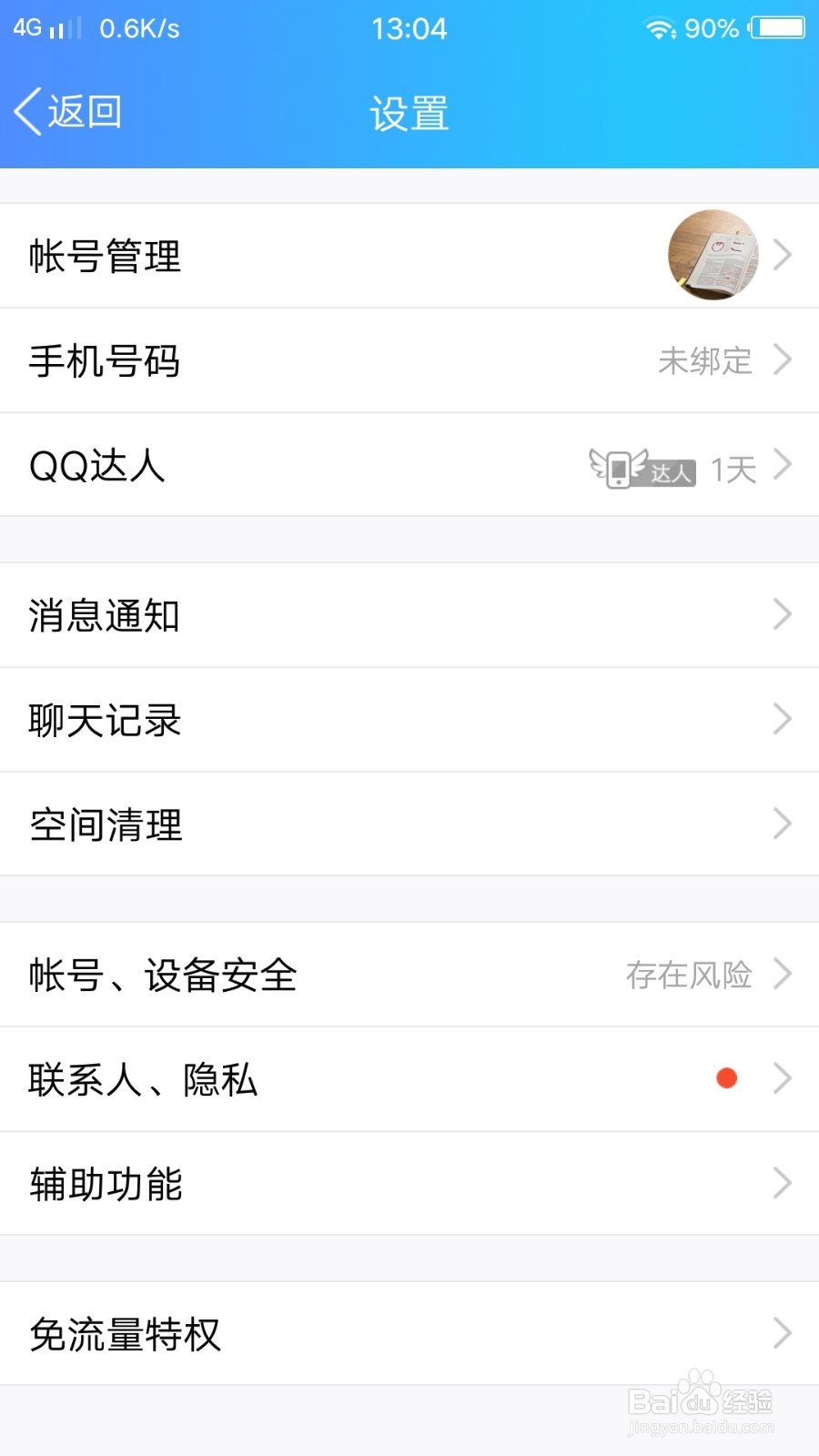Tap the clock showing 13:04
The height and width of the screenshot is (1456, 819).
(409, 27)
